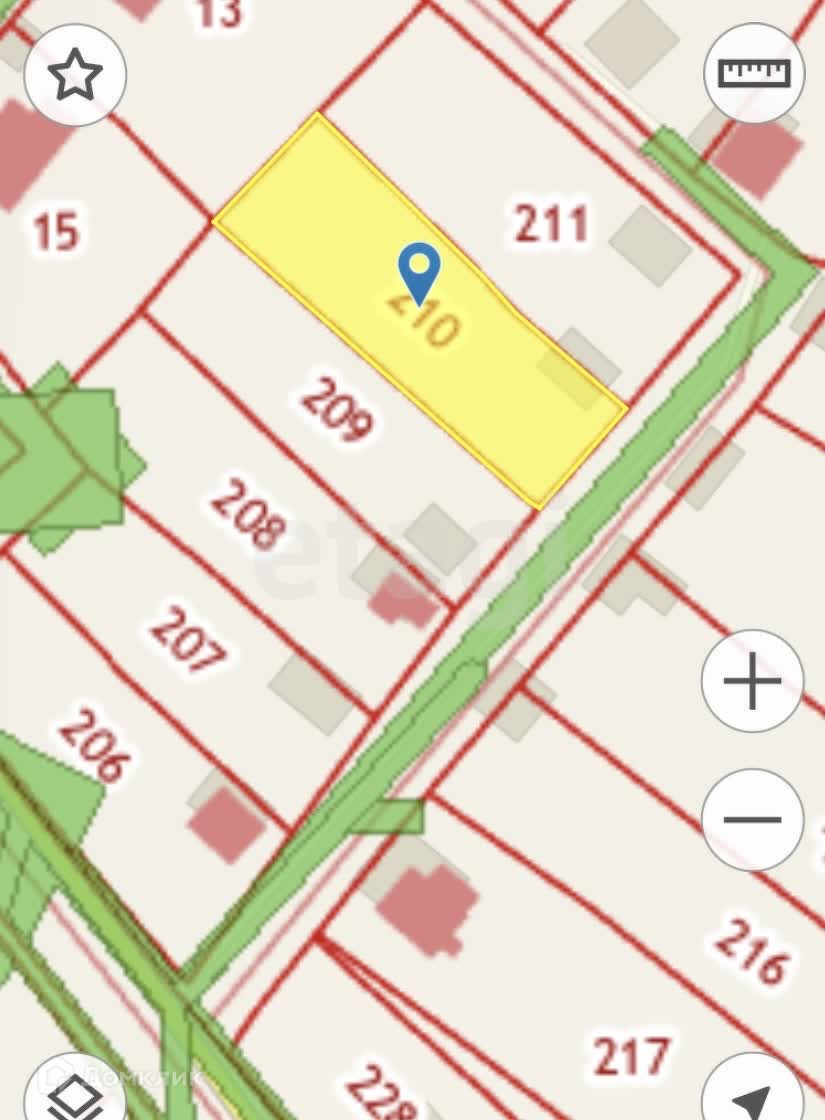Zoom in on the map
Screen dimensions: 825x1120
point(752,682)
